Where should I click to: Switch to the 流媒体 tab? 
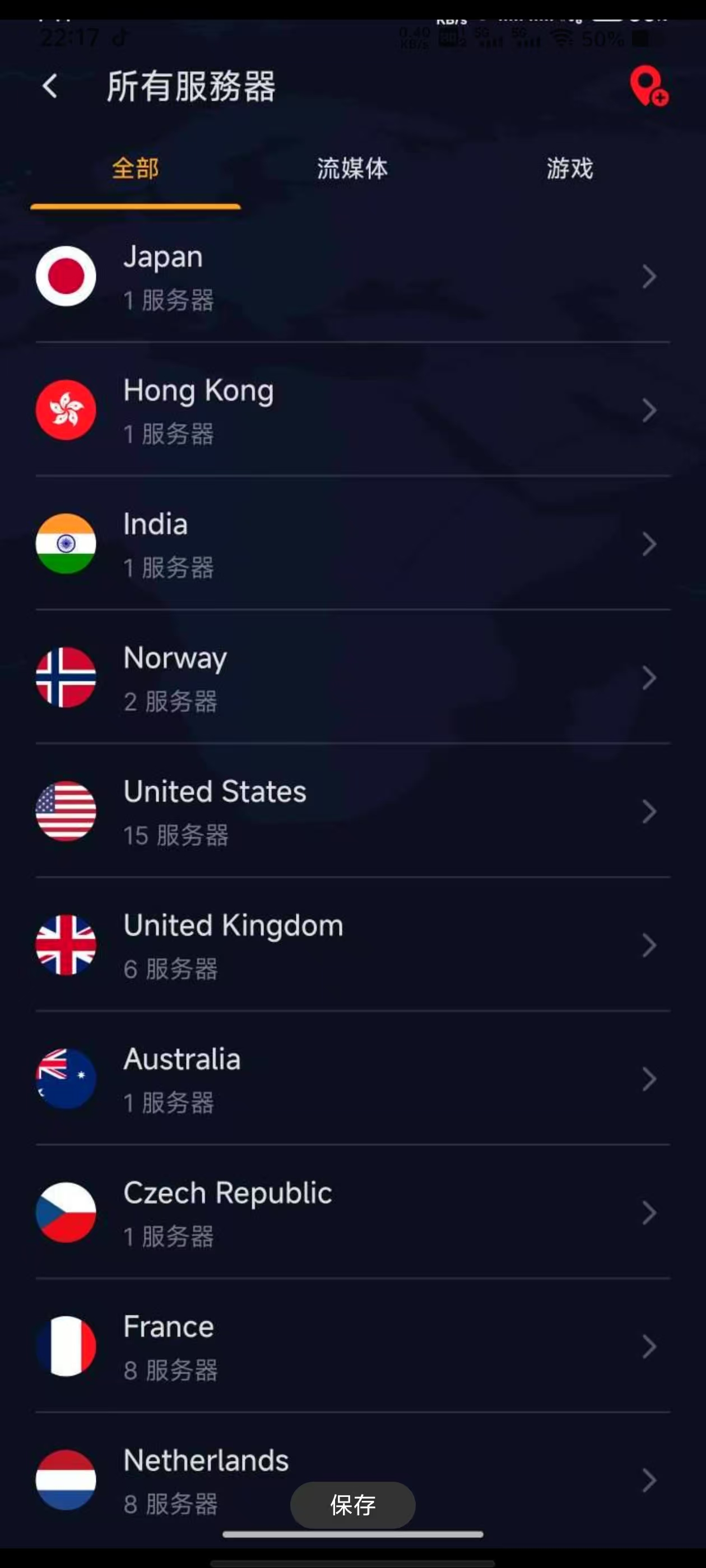352,169
